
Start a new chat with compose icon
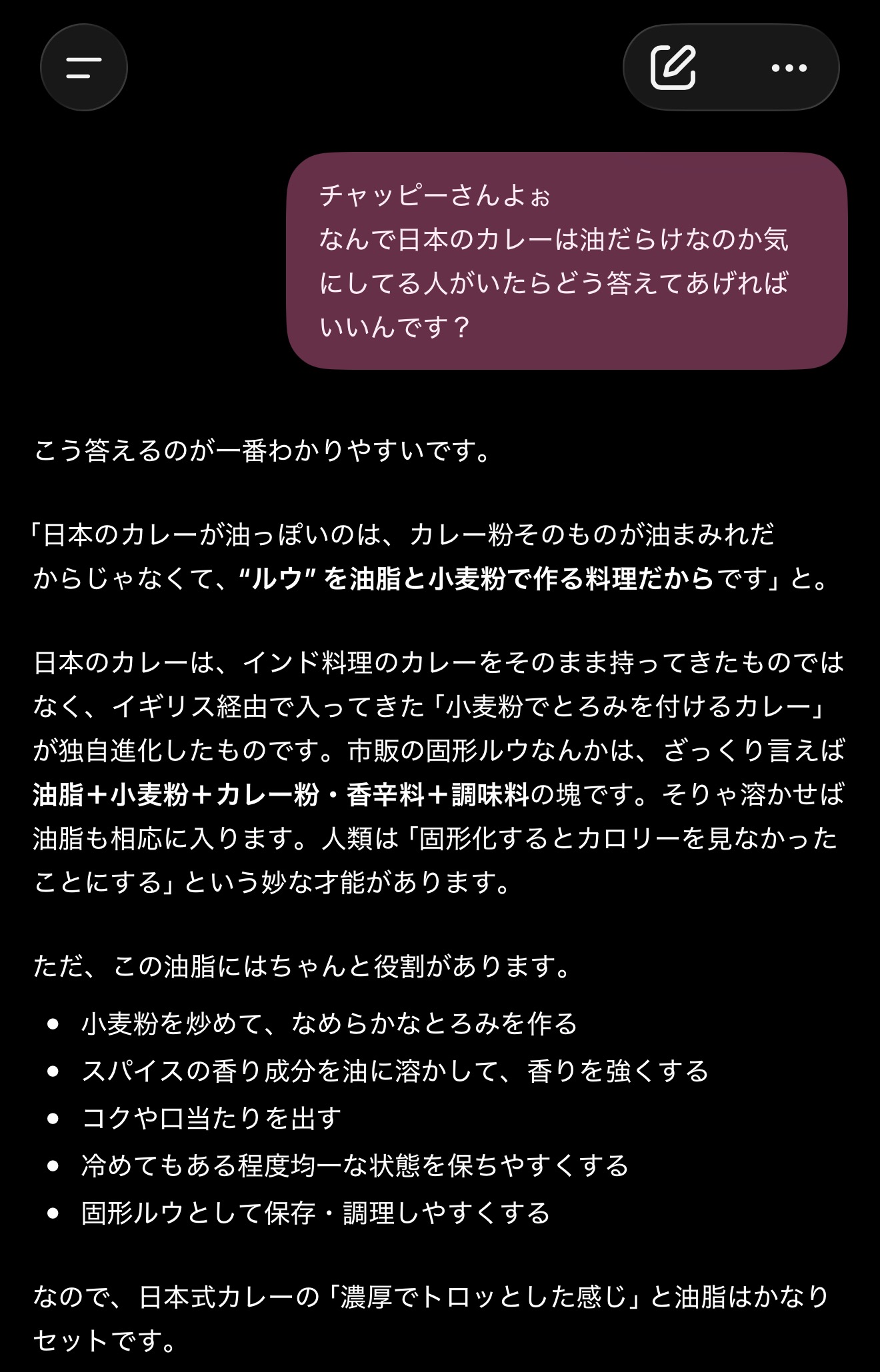point(673,67)
